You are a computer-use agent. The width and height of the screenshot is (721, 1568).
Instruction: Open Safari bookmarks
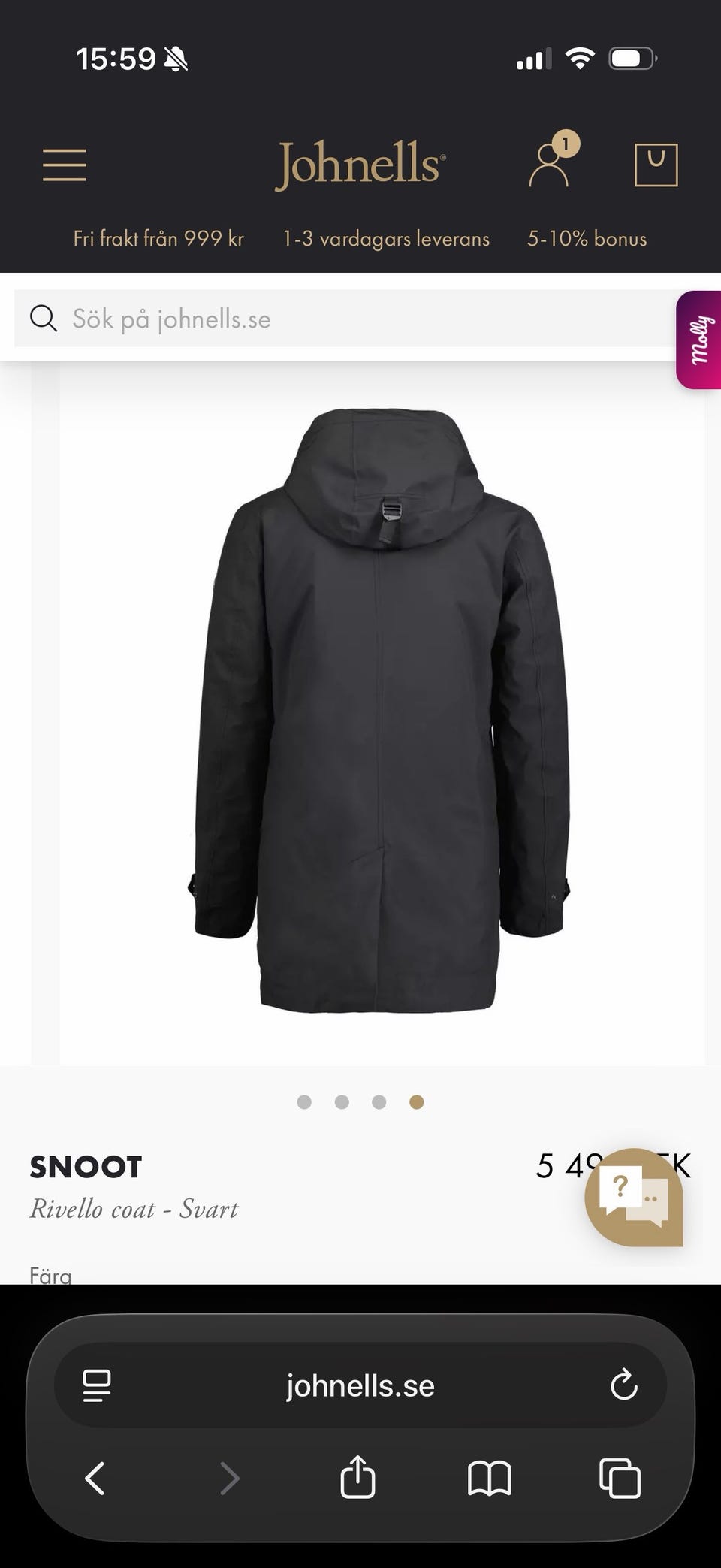point(489,1478)
